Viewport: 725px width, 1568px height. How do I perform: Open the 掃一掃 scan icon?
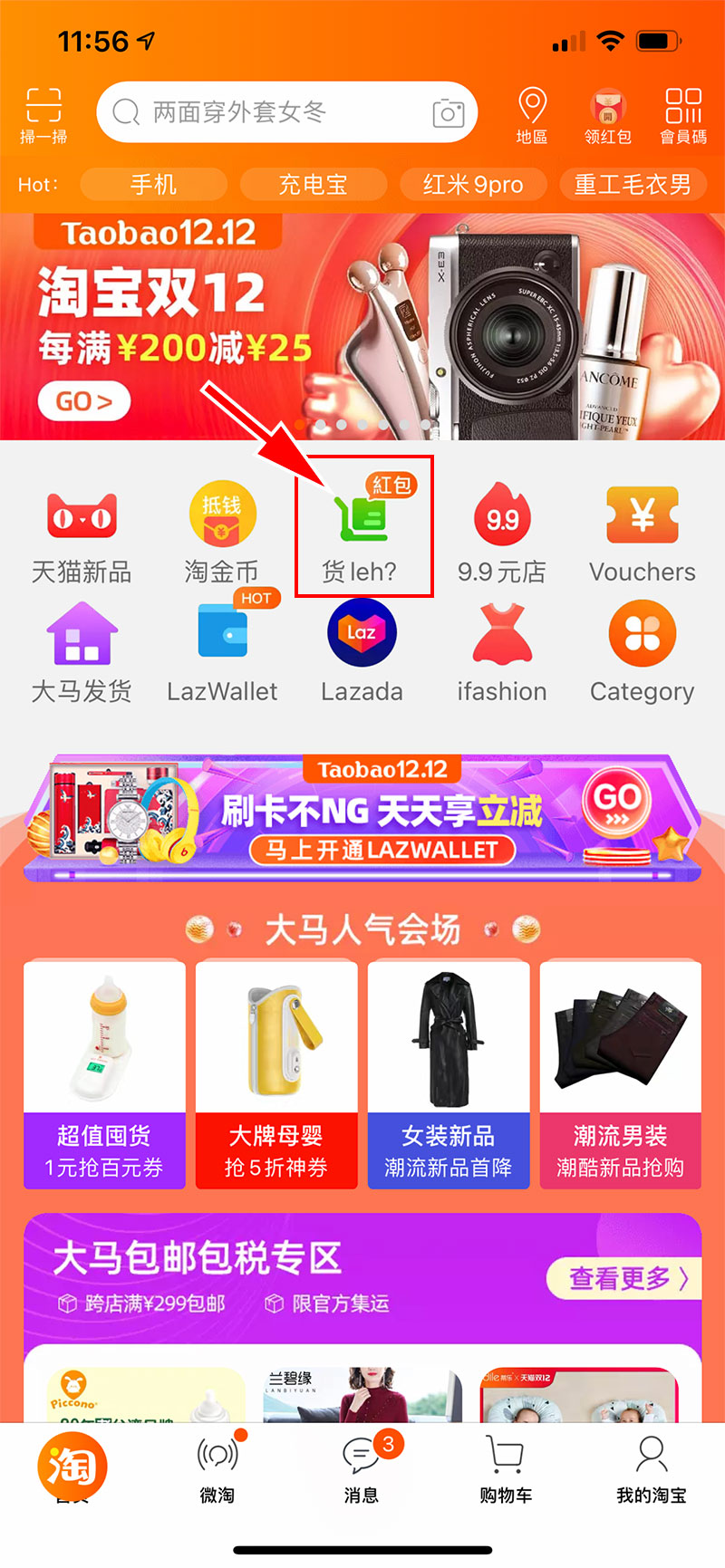point(43,115)
